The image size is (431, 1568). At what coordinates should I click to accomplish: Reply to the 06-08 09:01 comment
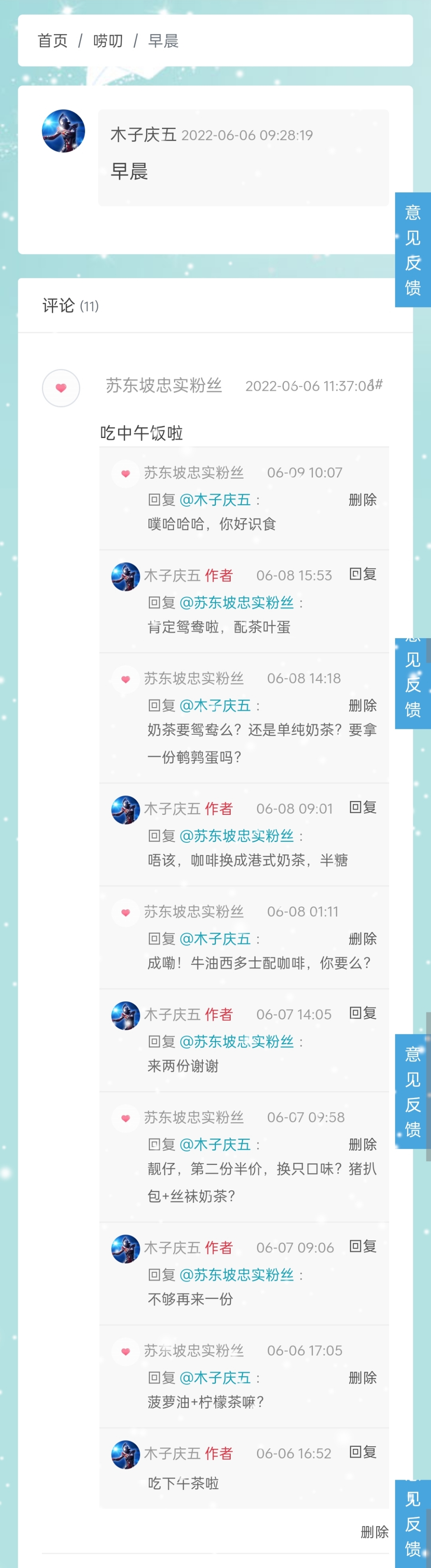(362, 807)
